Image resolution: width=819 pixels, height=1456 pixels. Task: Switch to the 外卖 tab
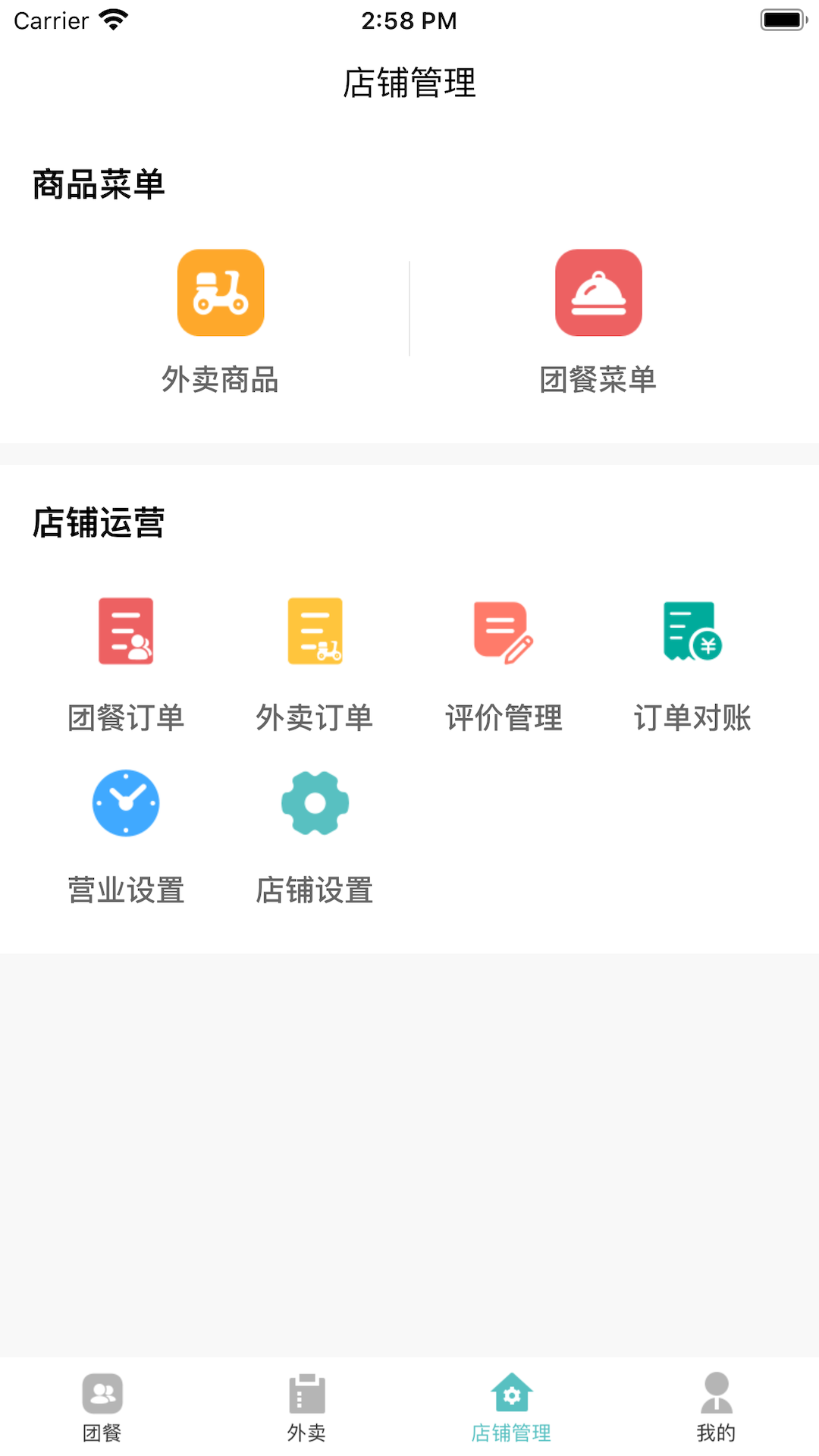pyautogui.click(x=307, y=1407)
